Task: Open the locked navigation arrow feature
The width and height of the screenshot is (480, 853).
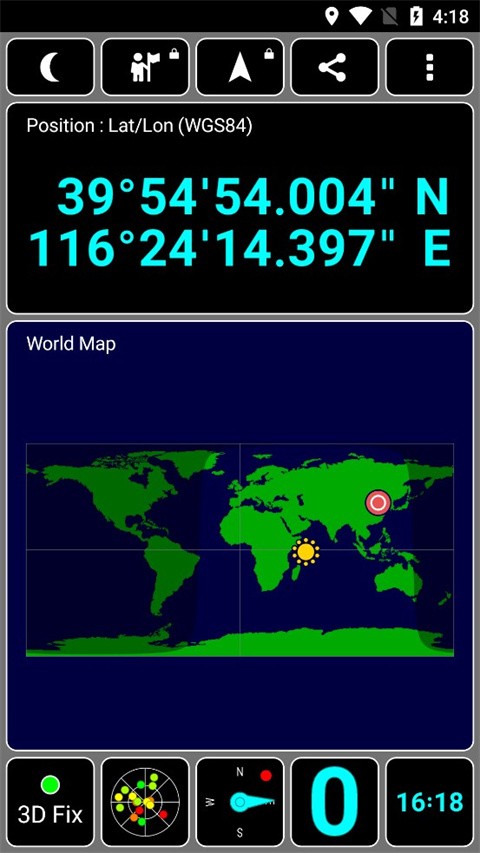Action: (x=240, y=67)
